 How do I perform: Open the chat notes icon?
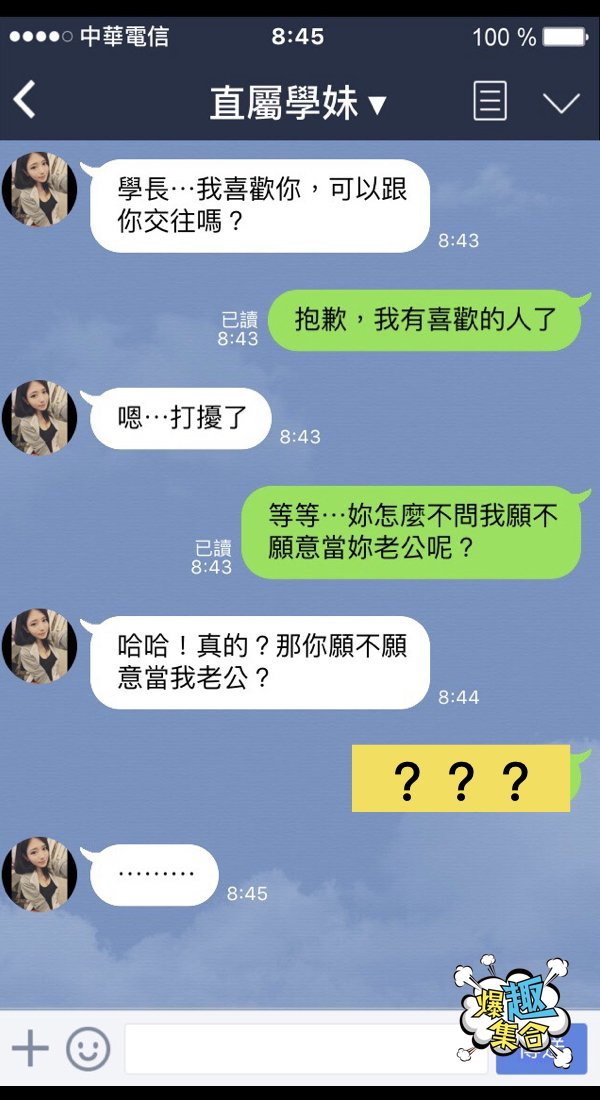tap(489, 102)
